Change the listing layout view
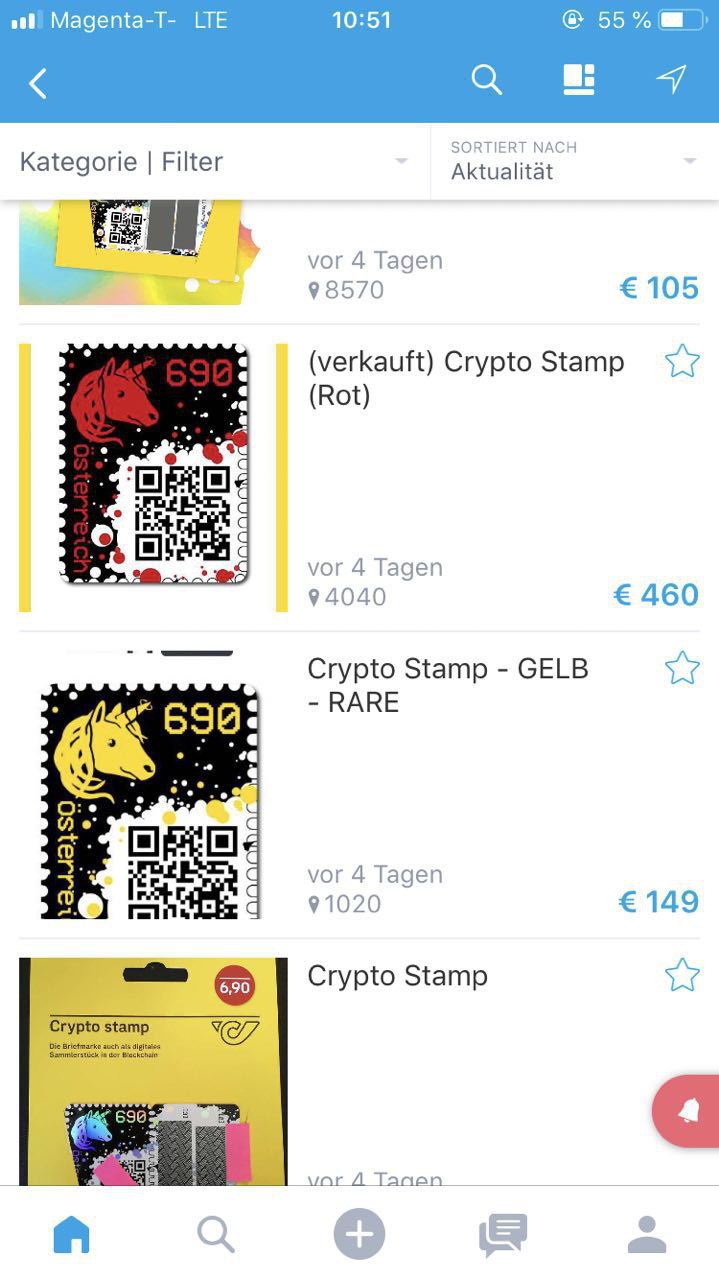 [x=579, y=80]
